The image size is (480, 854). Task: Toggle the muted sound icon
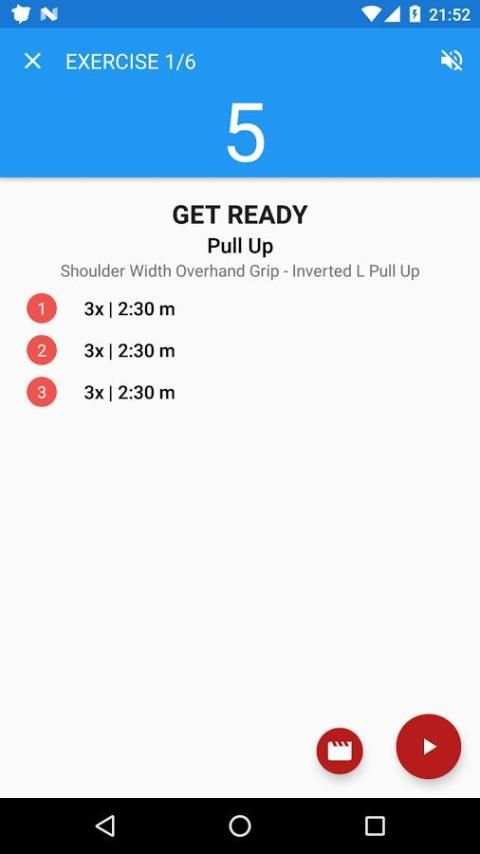[x=452, y=60]
